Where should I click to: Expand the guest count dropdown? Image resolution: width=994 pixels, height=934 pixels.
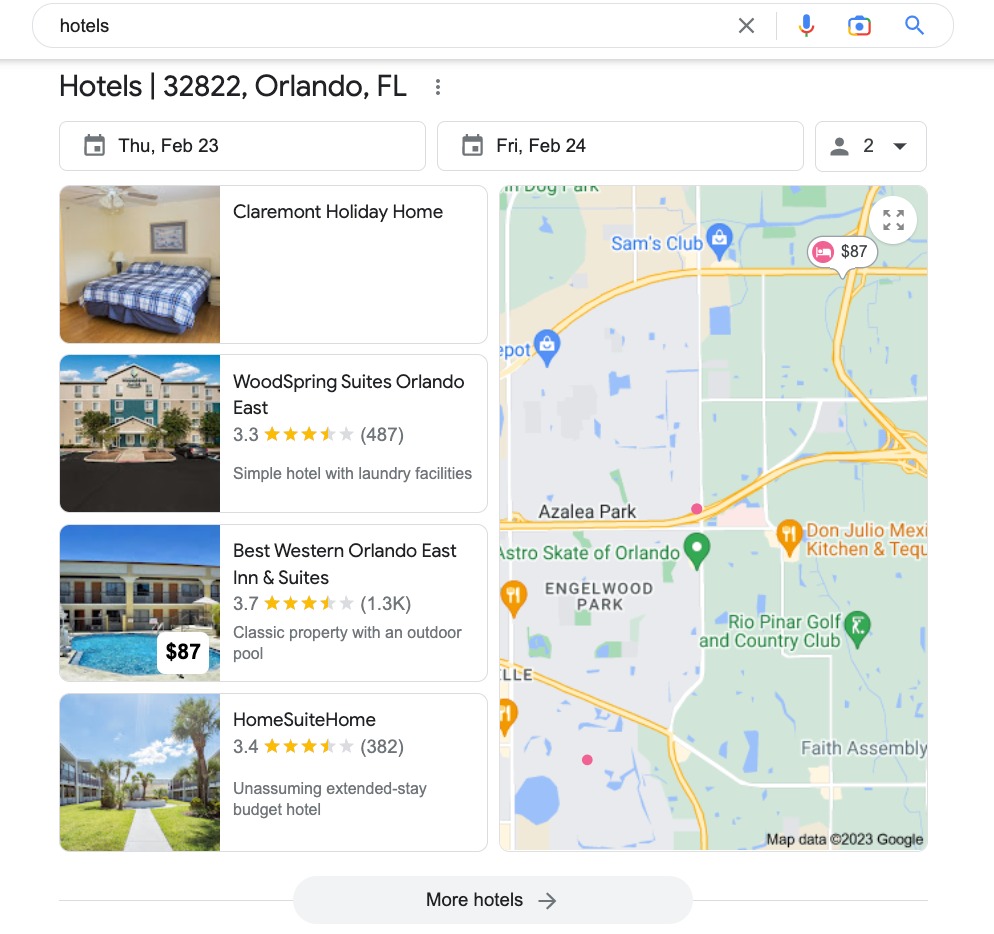tap(870, 146)
